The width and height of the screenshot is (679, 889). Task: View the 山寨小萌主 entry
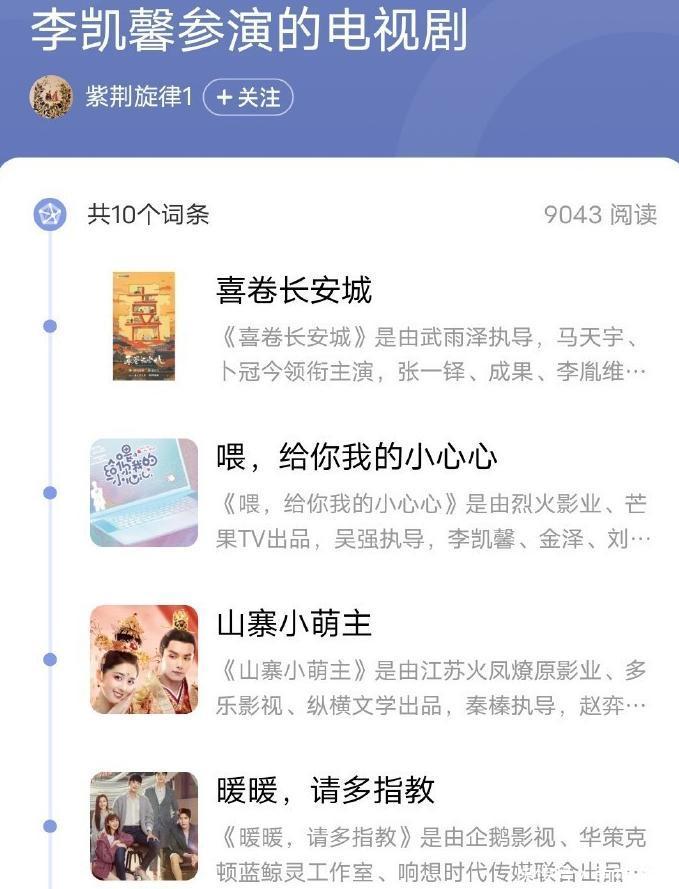click(294, 624)
